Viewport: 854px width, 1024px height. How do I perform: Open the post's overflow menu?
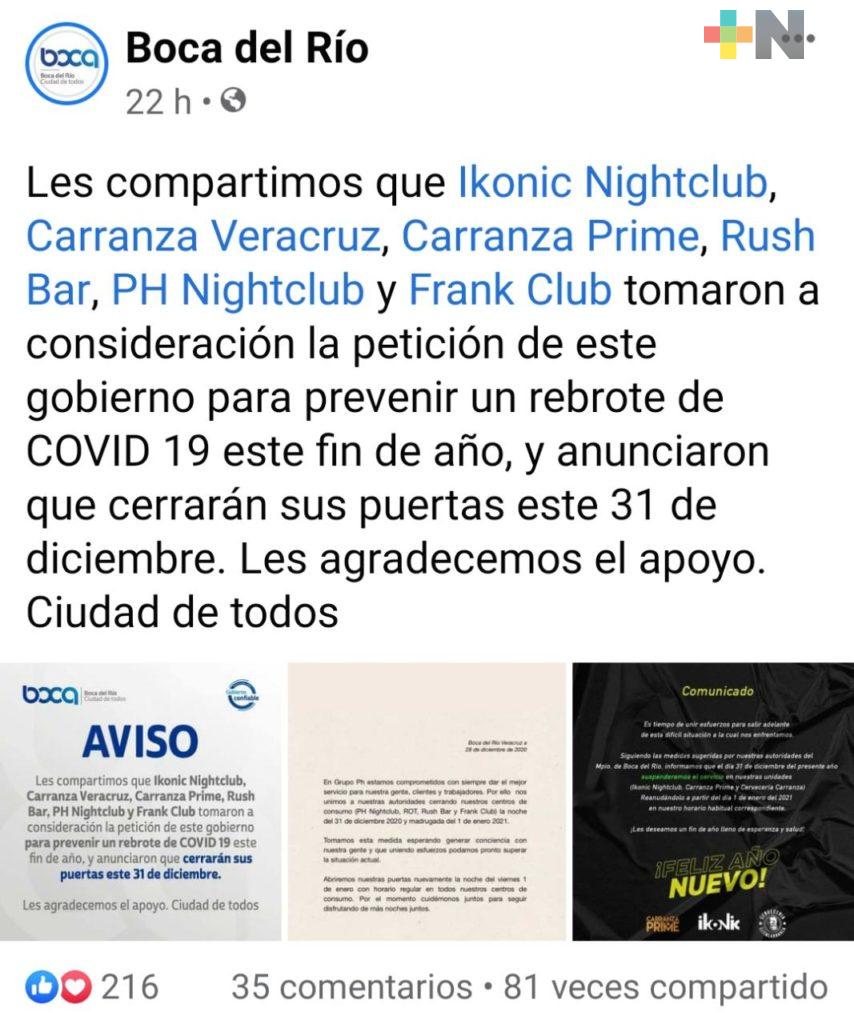coord(795,40)
